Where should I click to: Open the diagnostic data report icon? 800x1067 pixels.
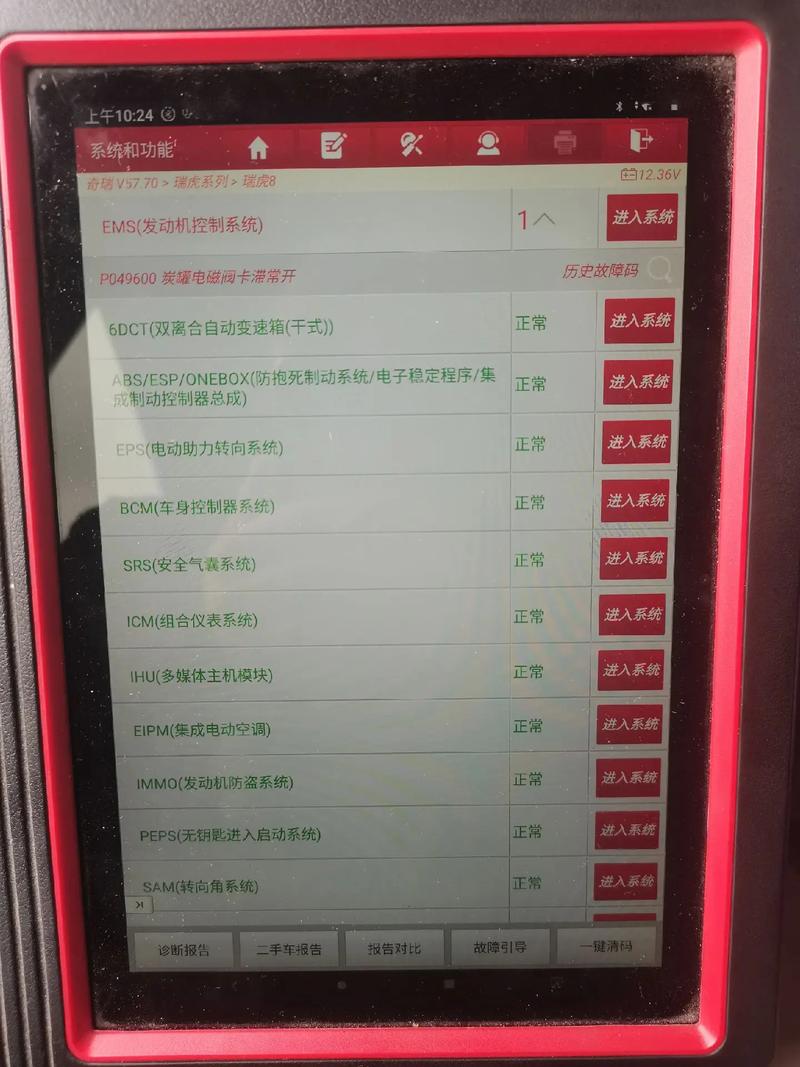tap(333, 146)
